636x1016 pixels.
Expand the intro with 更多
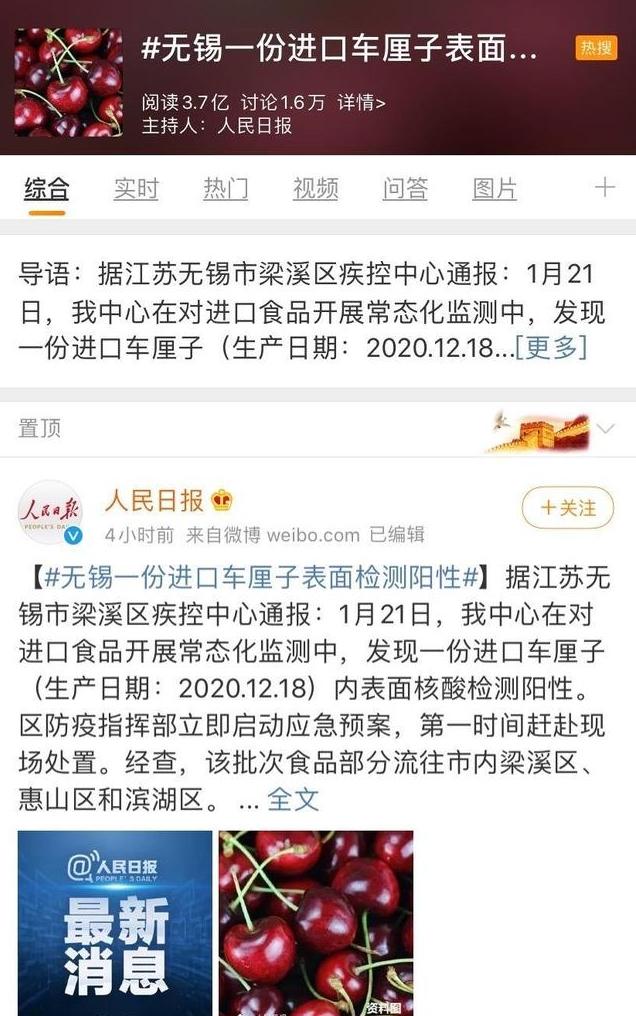(x=551, y=348)
